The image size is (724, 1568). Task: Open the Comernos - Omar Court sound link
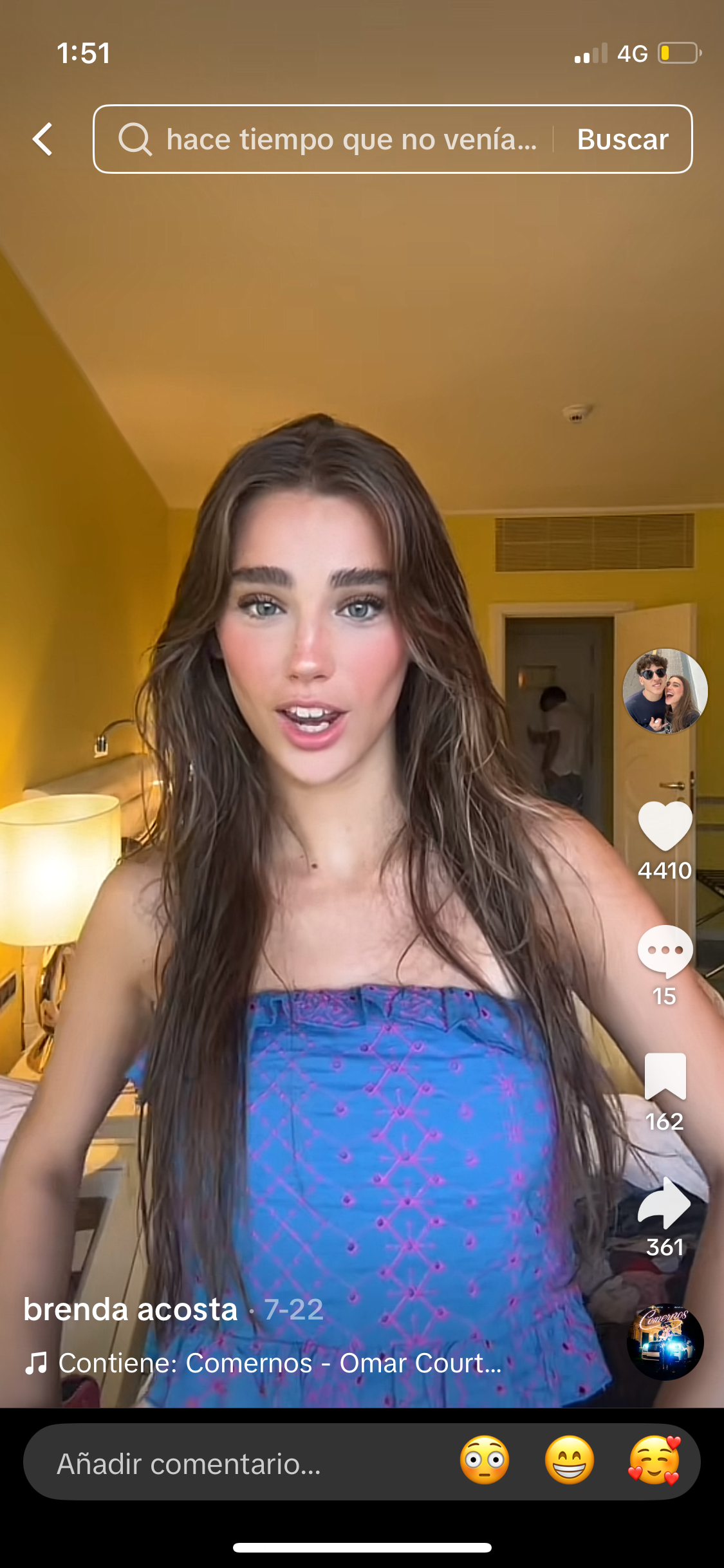click(279, 1363)
